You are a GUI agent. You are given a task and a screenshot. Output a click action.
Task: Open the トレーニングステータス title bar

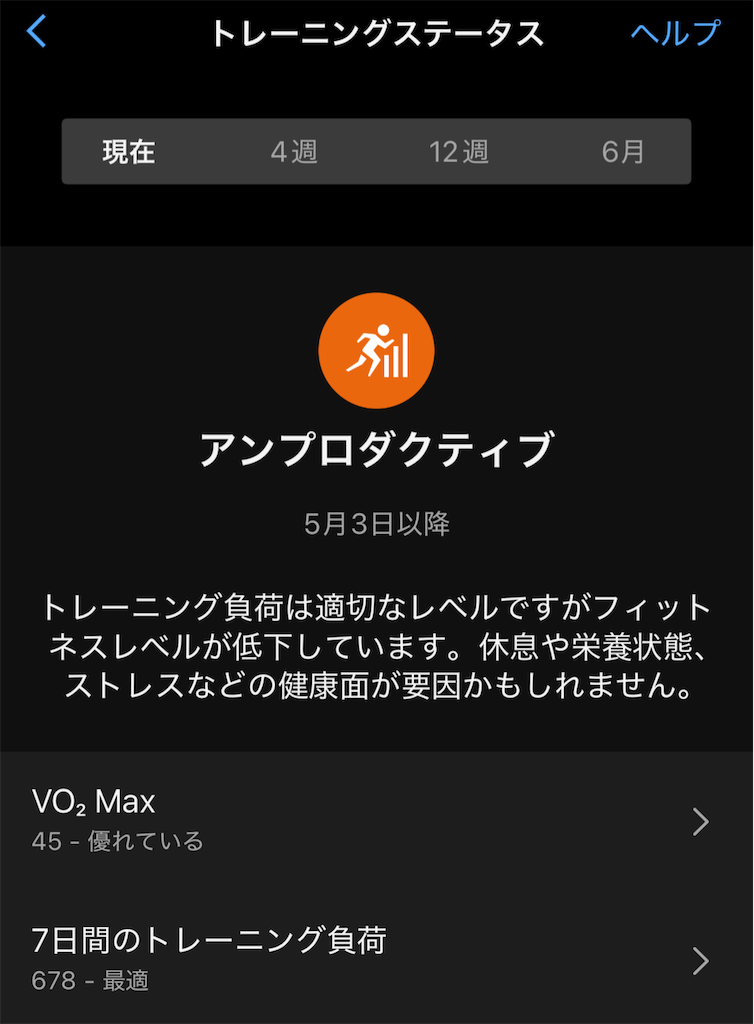click(376, 32)
